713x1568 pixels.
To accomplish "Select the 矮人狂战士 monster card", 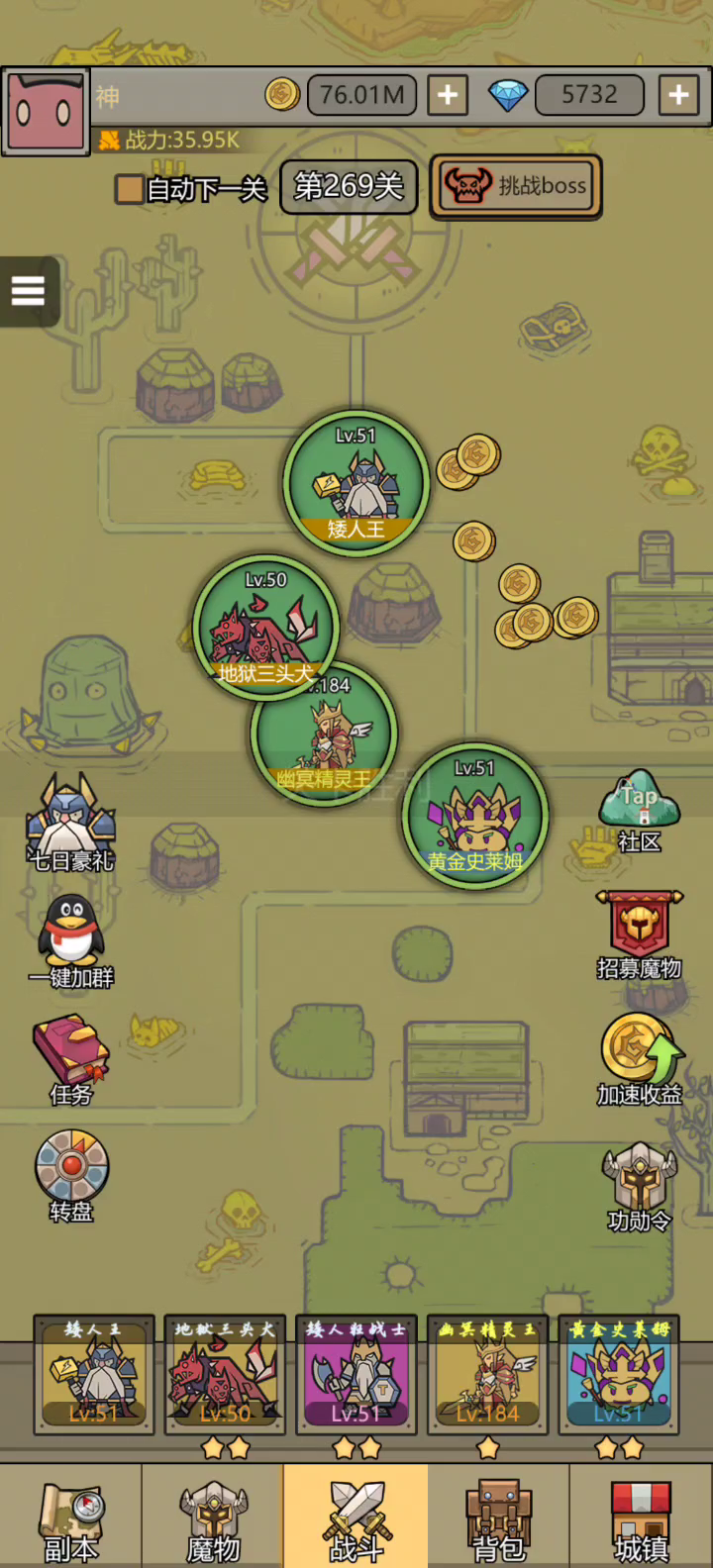I will coord(356,1375).
